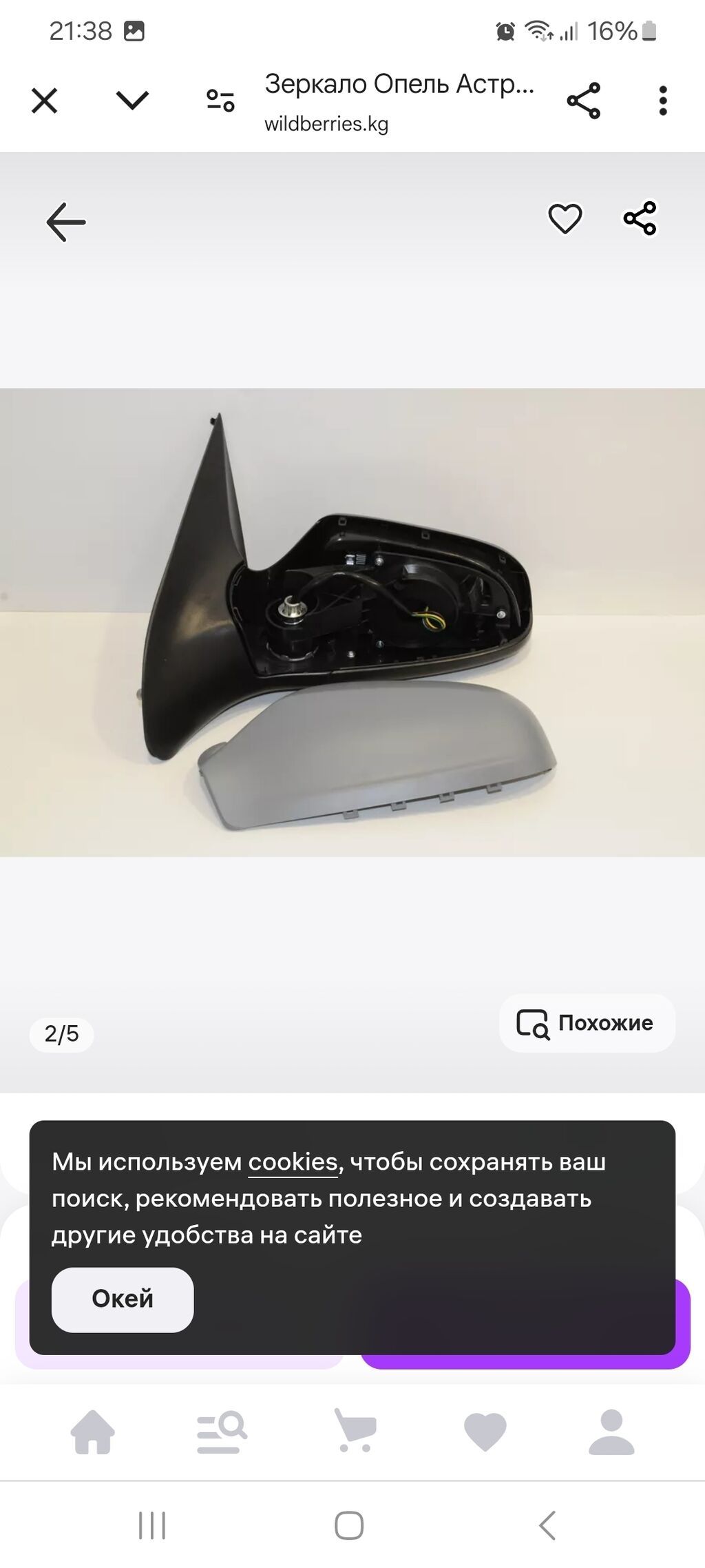Open the product photo of the mirror
Screen dimensions: 705x1568
(x=352, y=623)
